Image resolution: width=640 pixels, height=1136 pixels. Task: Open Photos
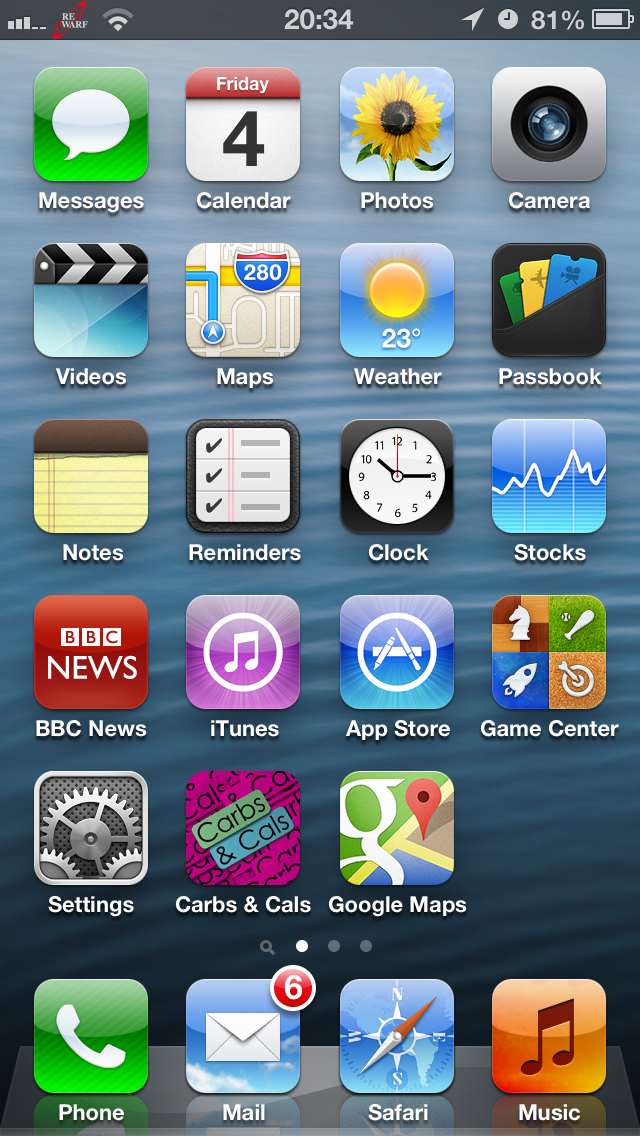pos(396,124)
